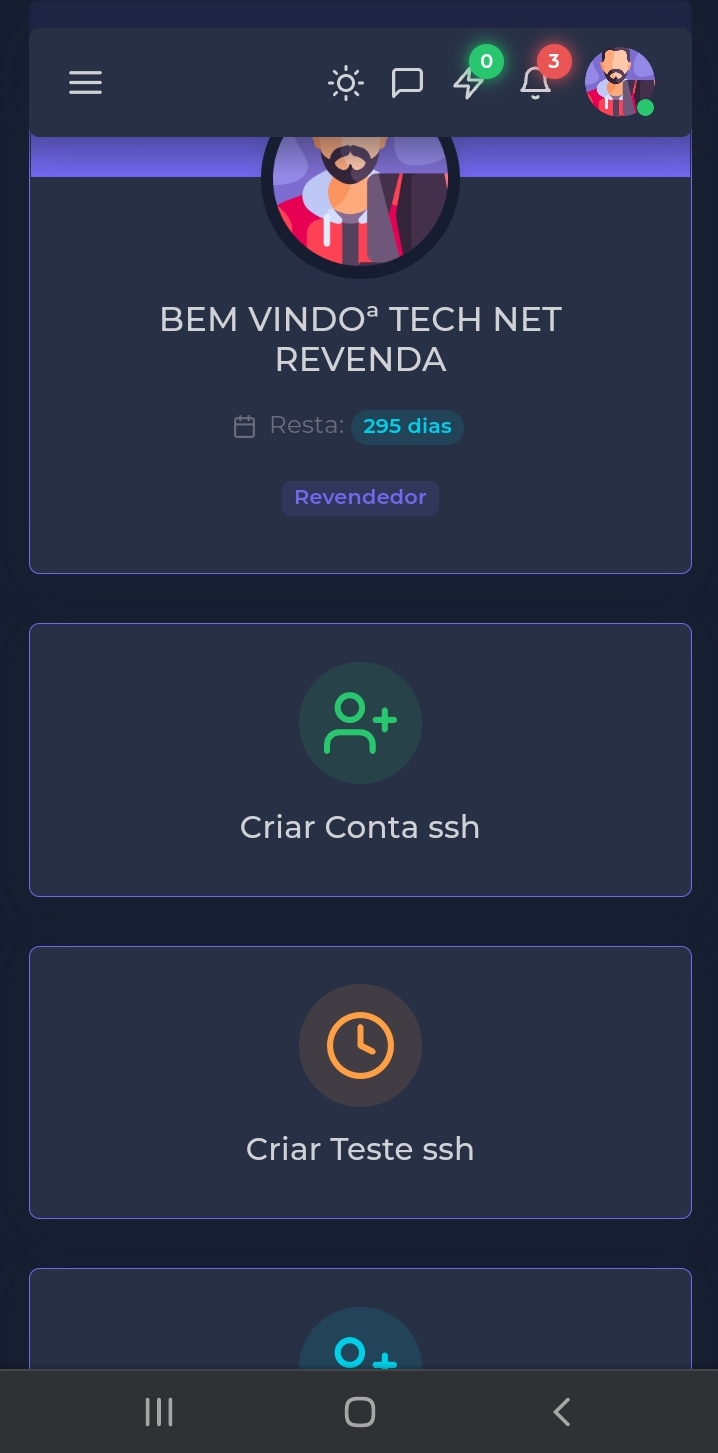The image size is (718, 1453).
Task: Open the chat messages icon
Action: [407, 83]
